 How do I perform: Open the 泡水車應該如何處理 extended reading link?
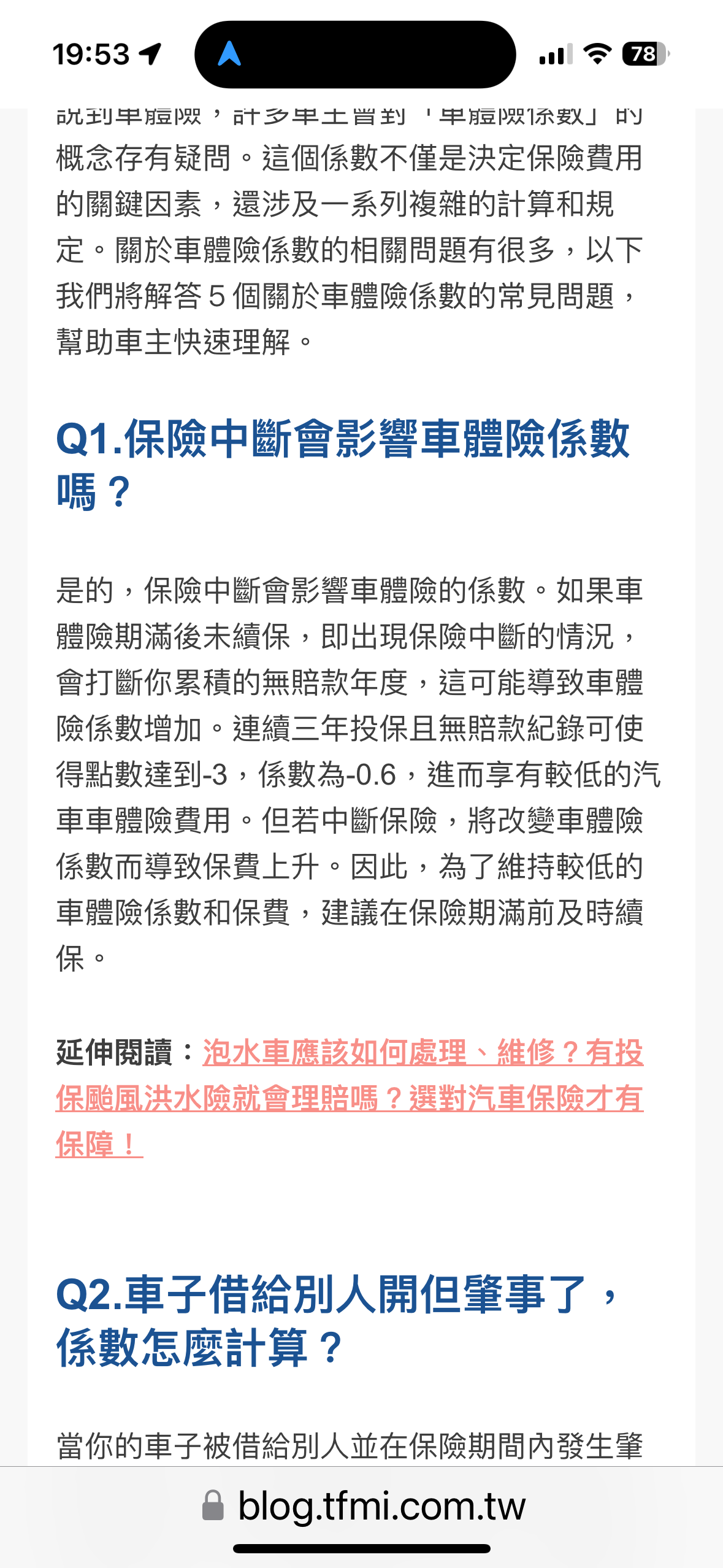[x=350, y=1098]
